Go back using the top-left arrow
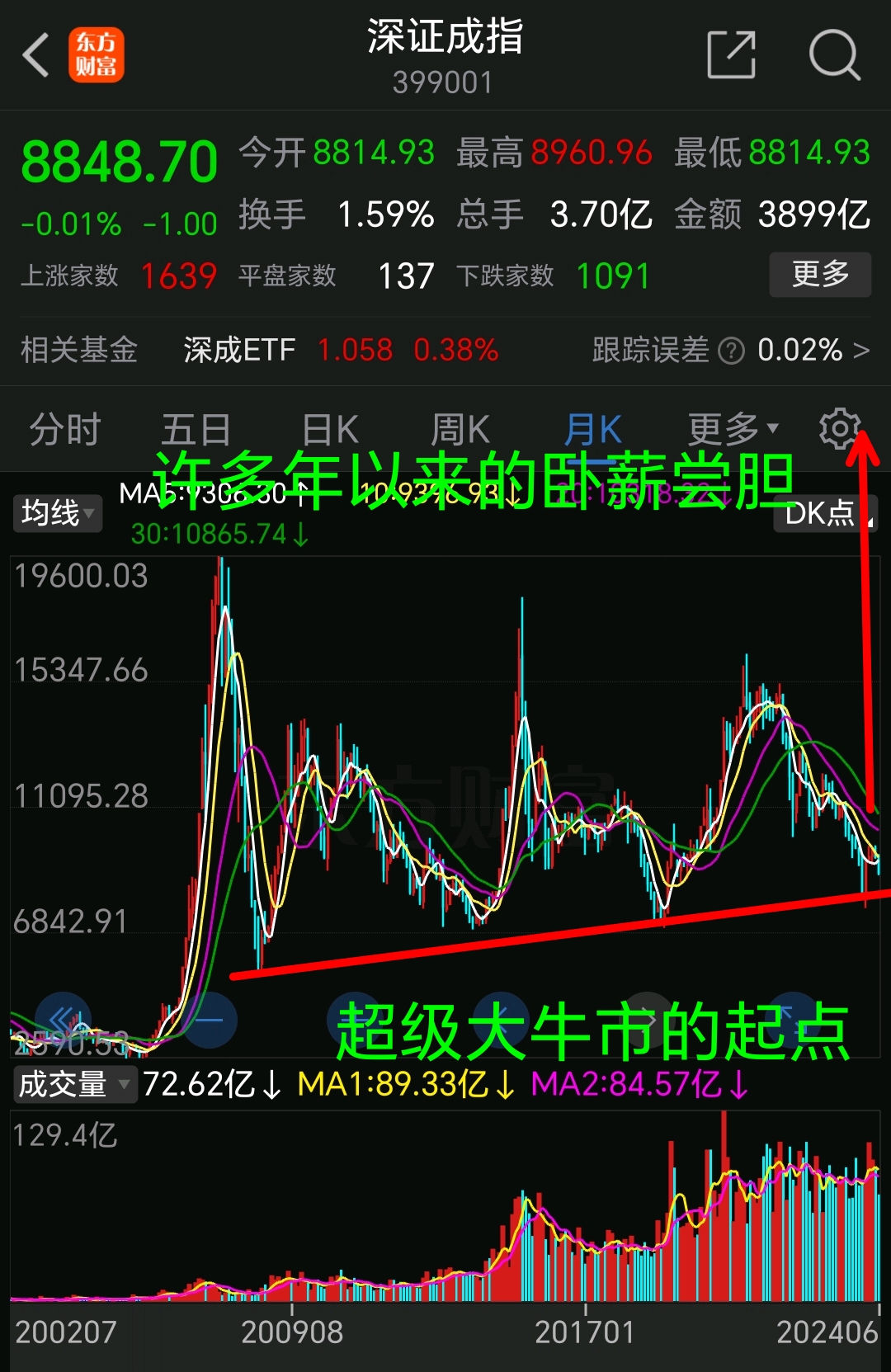Viewport: 891px width, 1372px height. pos(36,55)
